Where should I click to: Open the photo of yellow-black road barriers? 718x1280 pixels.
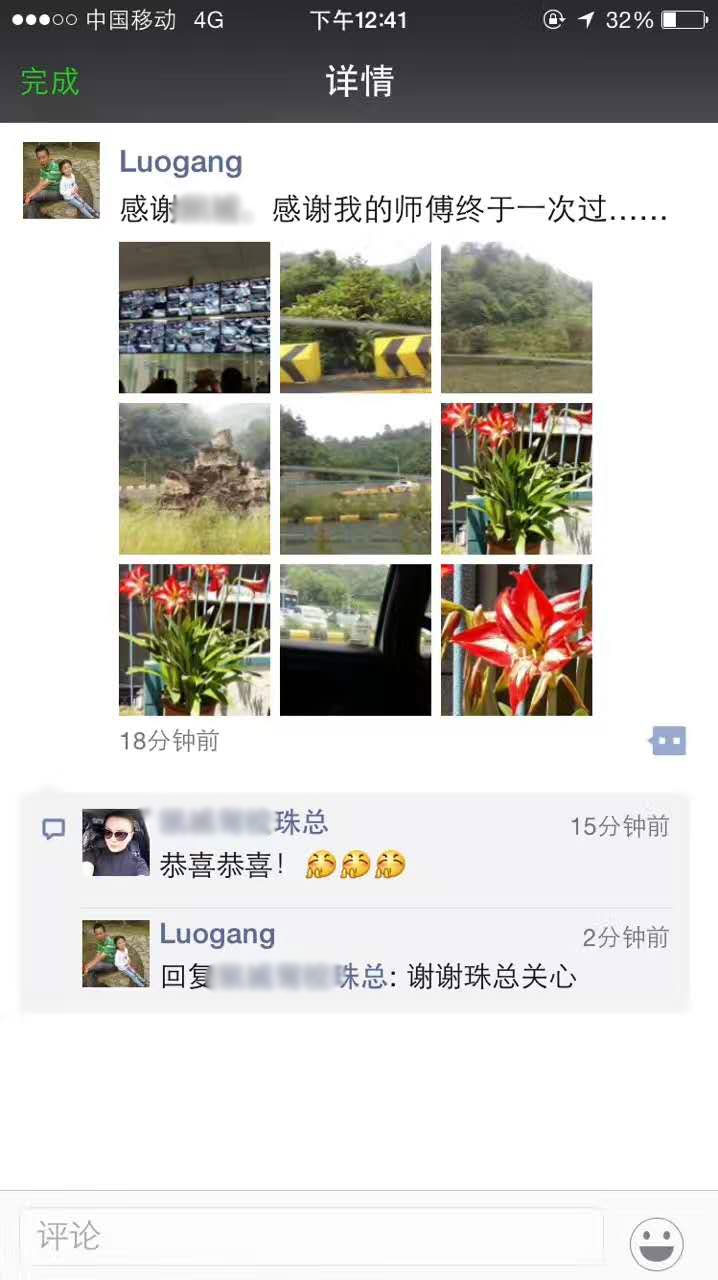tap(355, 317)
